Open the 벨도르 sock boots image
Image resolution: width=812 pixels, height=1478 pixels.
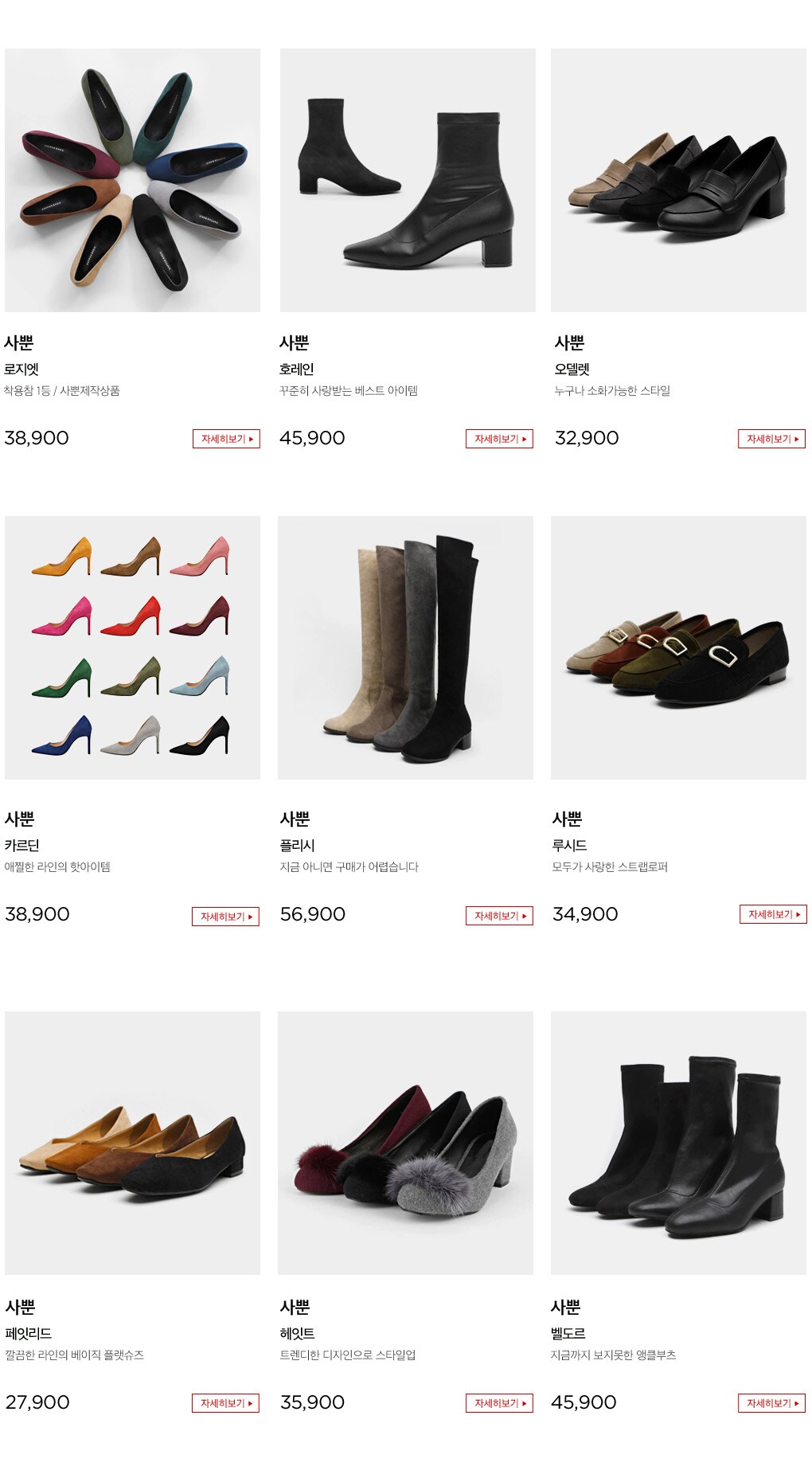click(x=678, y=1143)
